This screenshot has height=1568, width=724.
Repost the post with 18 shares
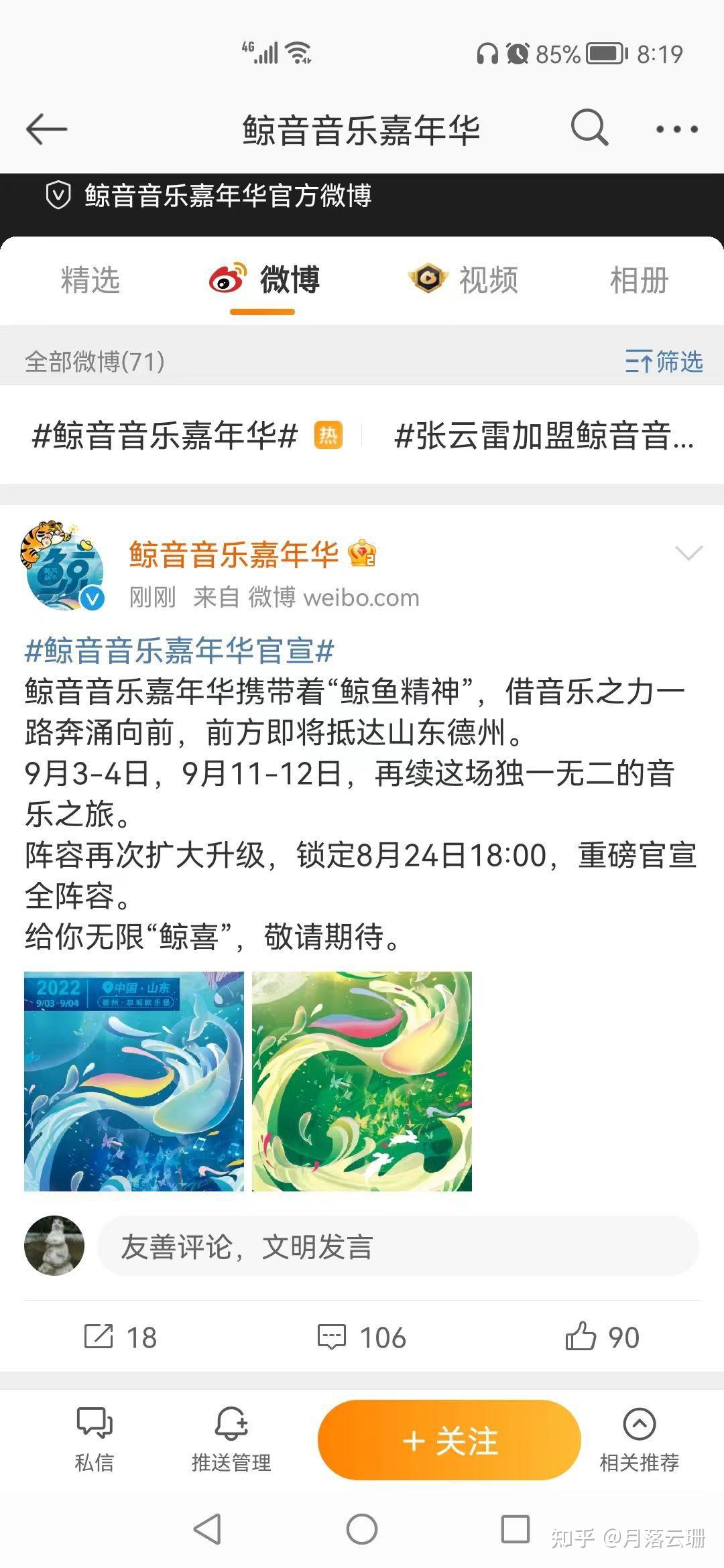pos(121,1337)
